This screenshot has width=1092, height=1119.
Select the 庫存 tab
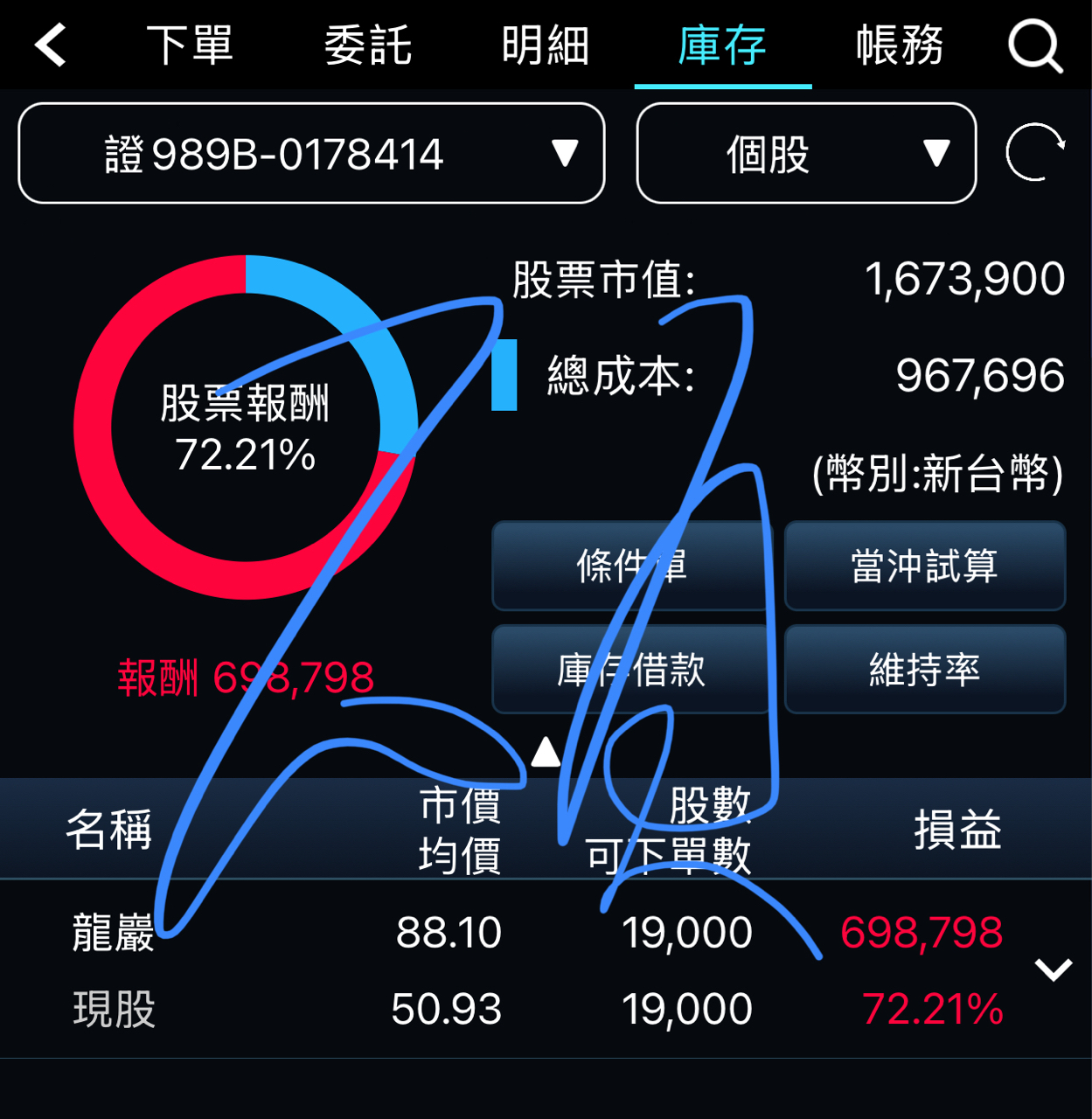[x=723, y=45]
